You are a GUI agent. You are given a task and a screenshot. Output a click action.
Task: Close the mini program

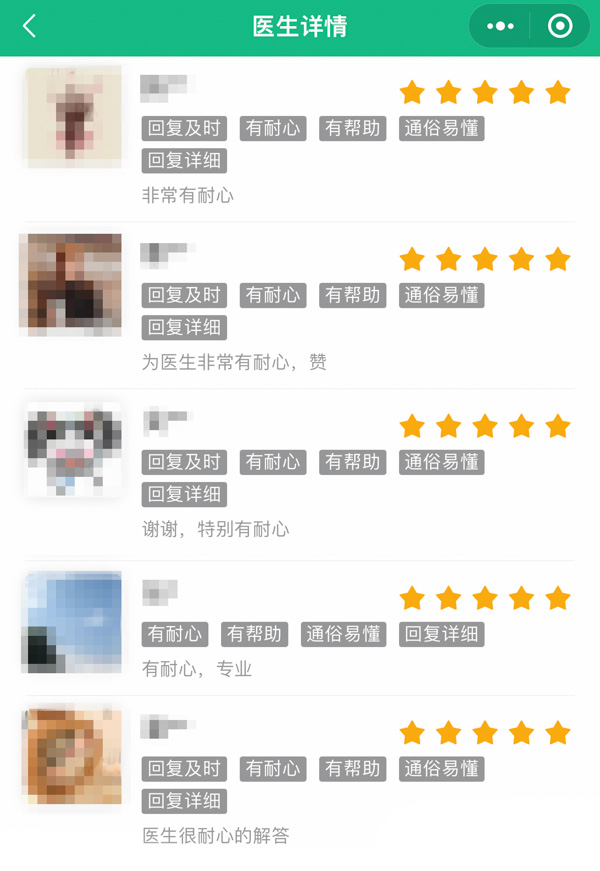(x=561, y=27)
